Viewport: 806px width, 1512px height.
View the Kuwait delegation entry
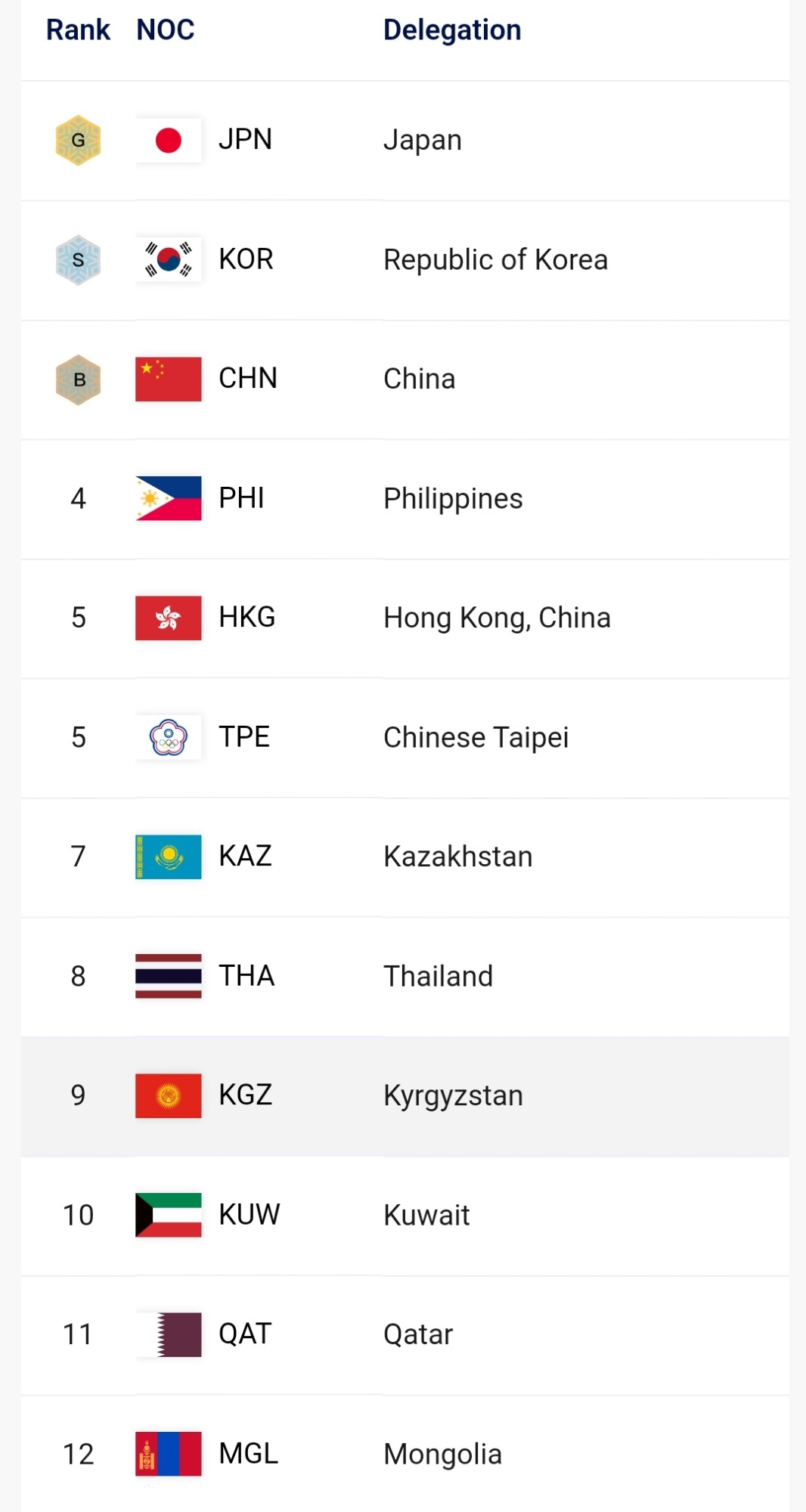coord(426,1215)
